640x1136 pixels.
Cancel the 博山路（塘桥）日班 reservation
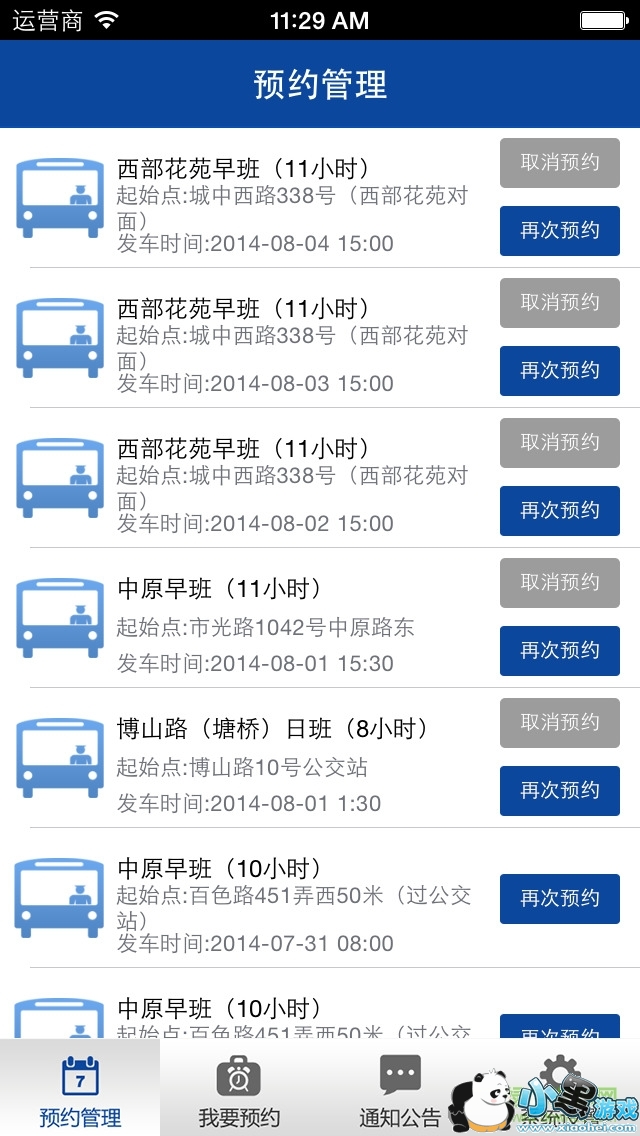pyautogui.click(x=559, y=723)
